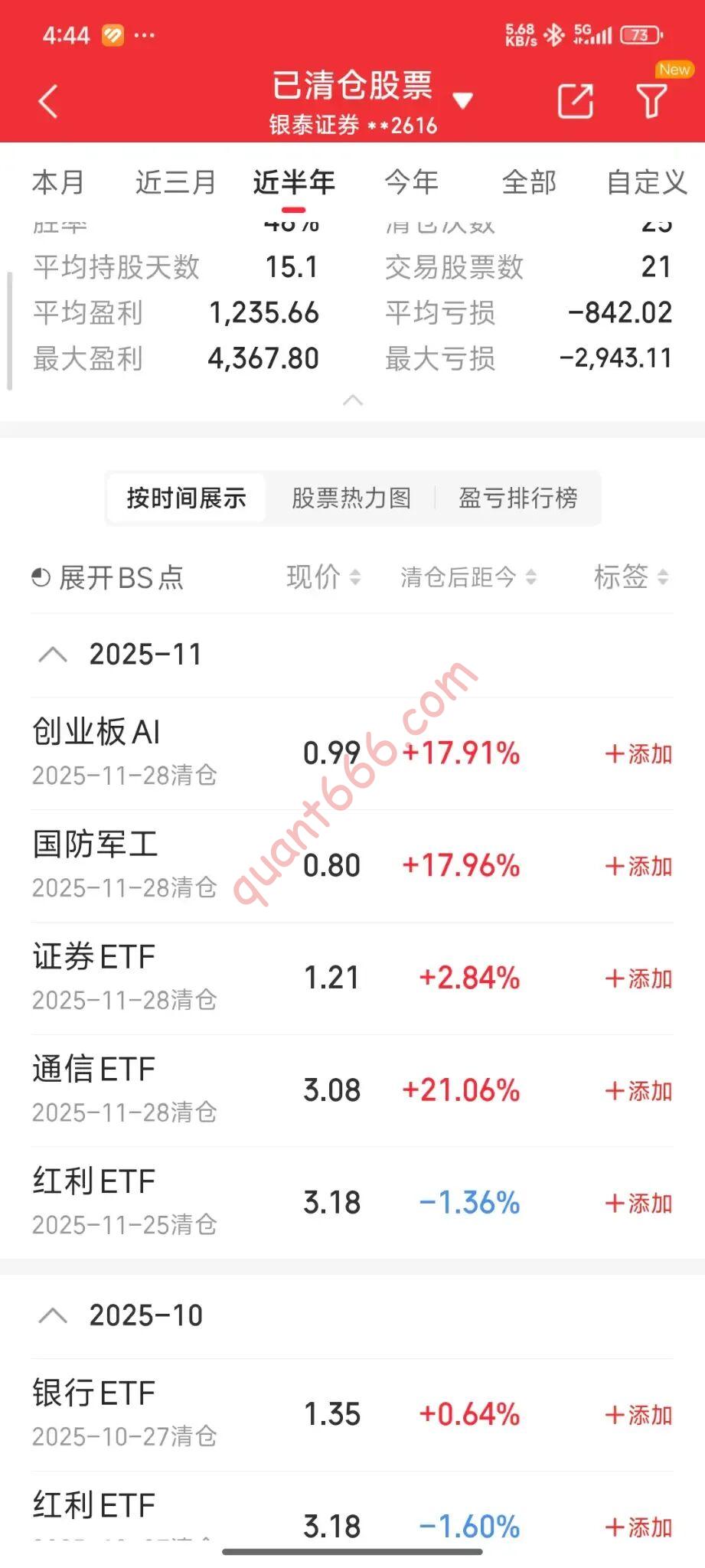Switch to 盈亏排行榜 view
This screenshot has width=705, height=1568.
[518, 498]
